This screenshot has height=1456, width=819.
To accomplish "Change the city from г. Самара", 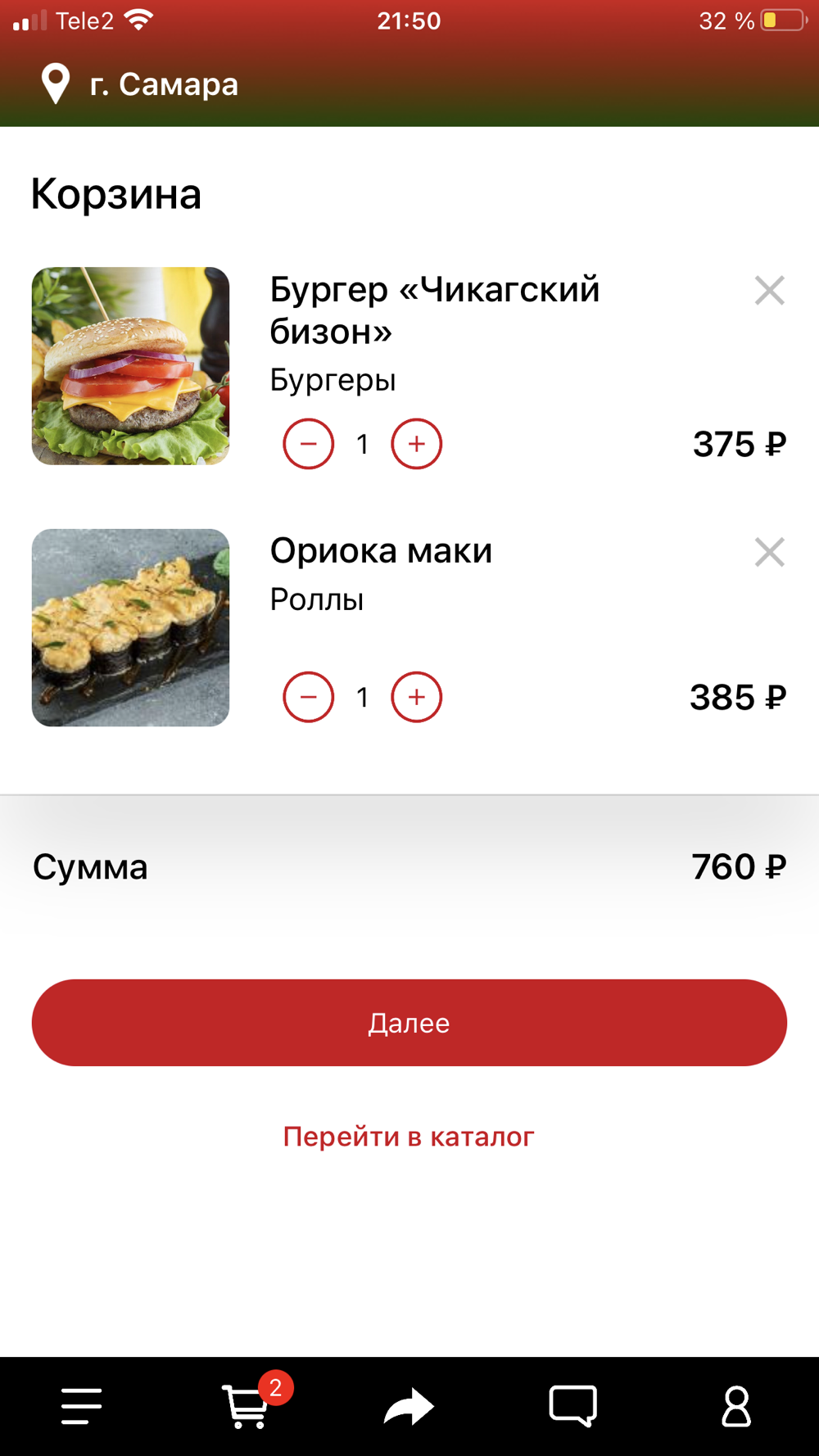I will pos(139,84).
